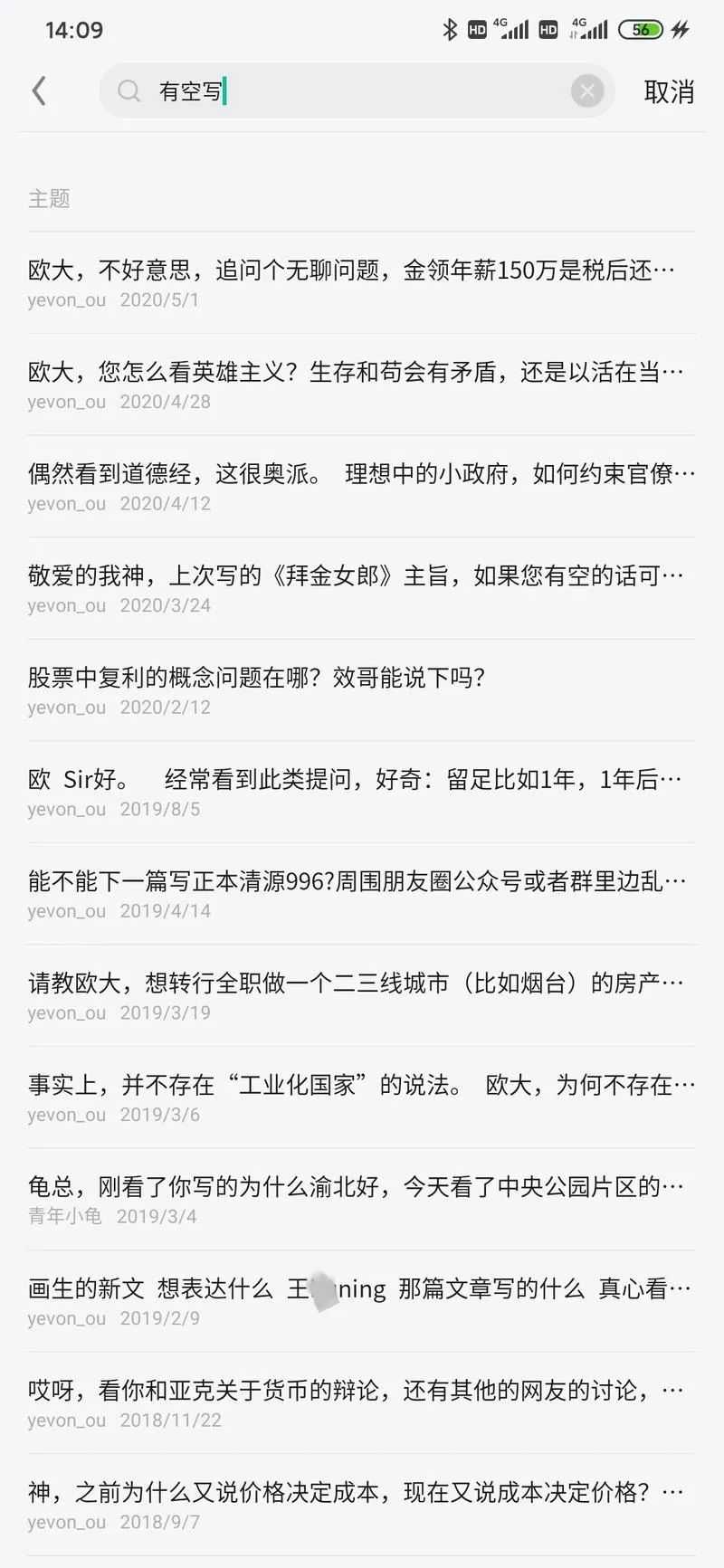Open the topic about 货币的辩论
724x1568 pixels.
[x=362, y=1403]
